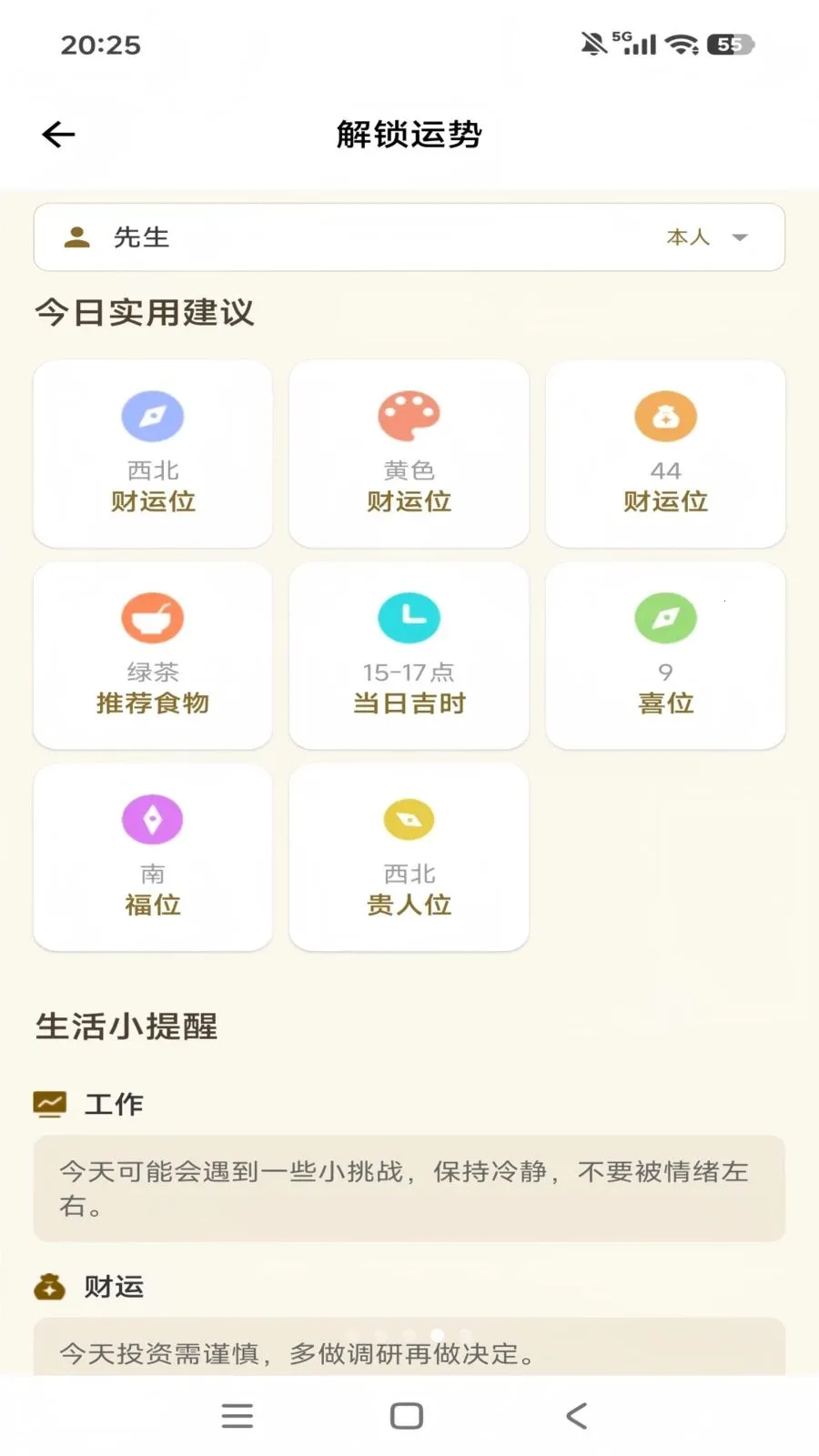
Task: Open the 西北 财运位 card
Action: 153,453
